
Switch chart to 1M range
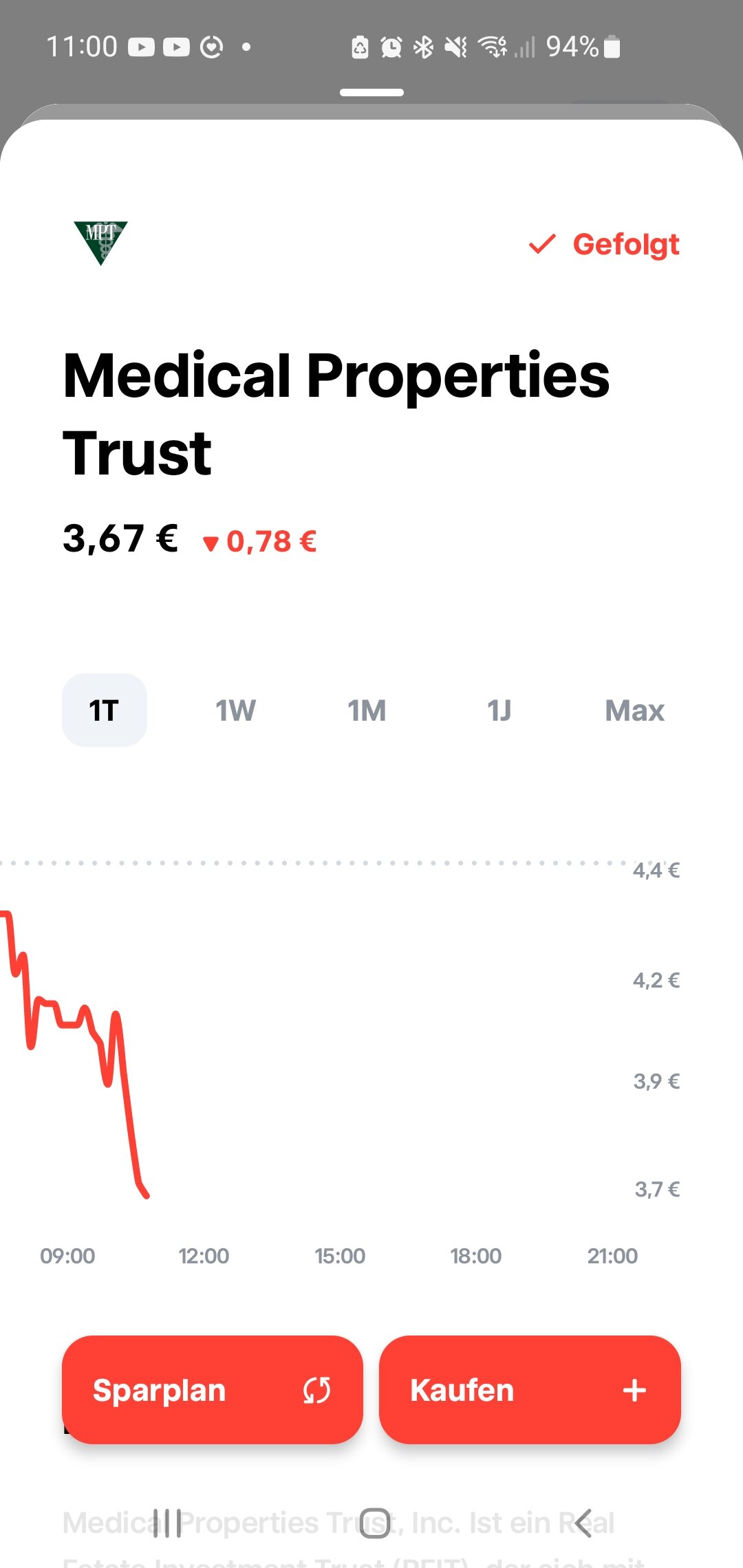(367, 710)
